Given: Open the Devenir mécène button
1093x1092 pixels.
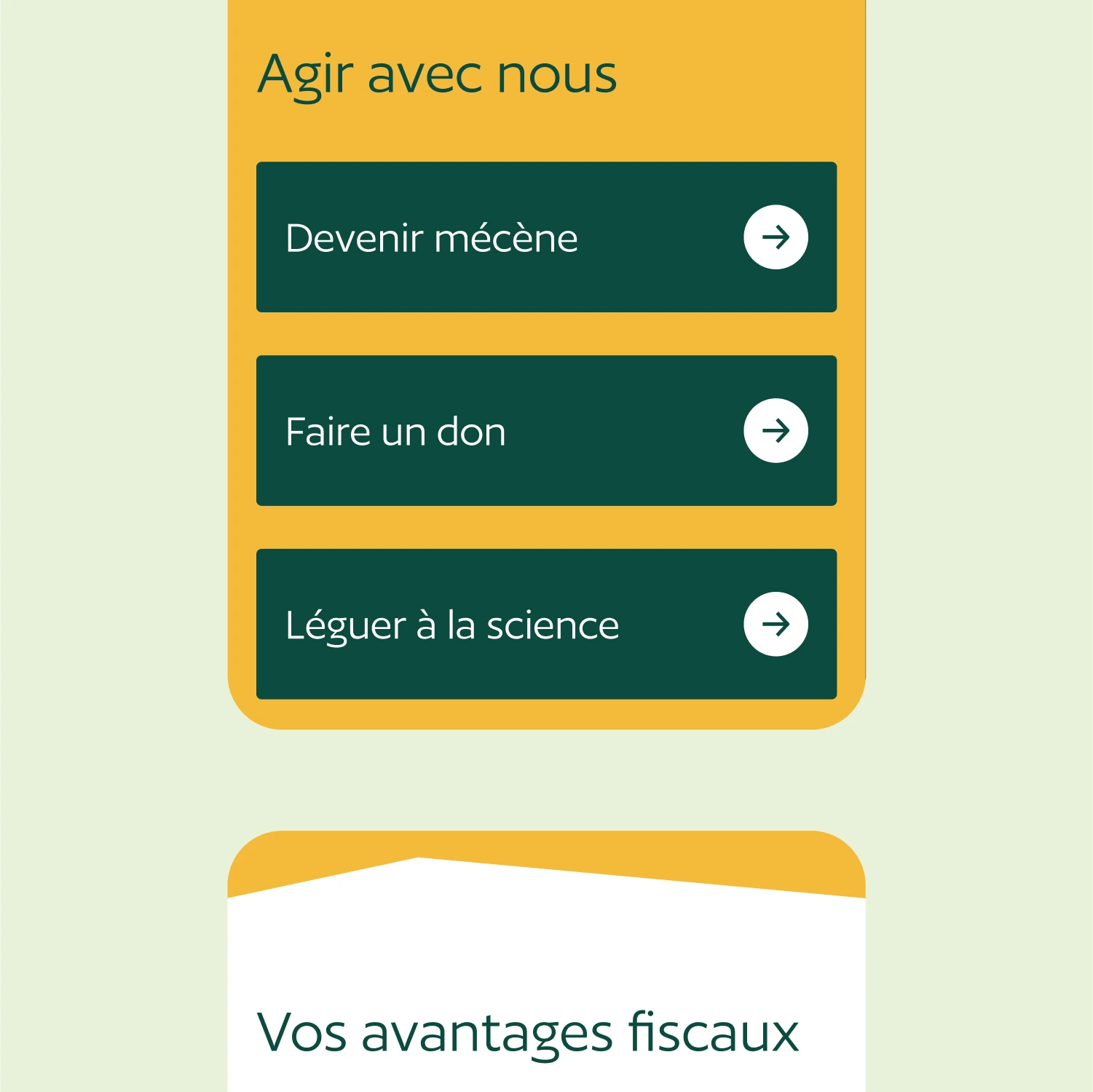Looking at the screenshot, I should 546,237.
